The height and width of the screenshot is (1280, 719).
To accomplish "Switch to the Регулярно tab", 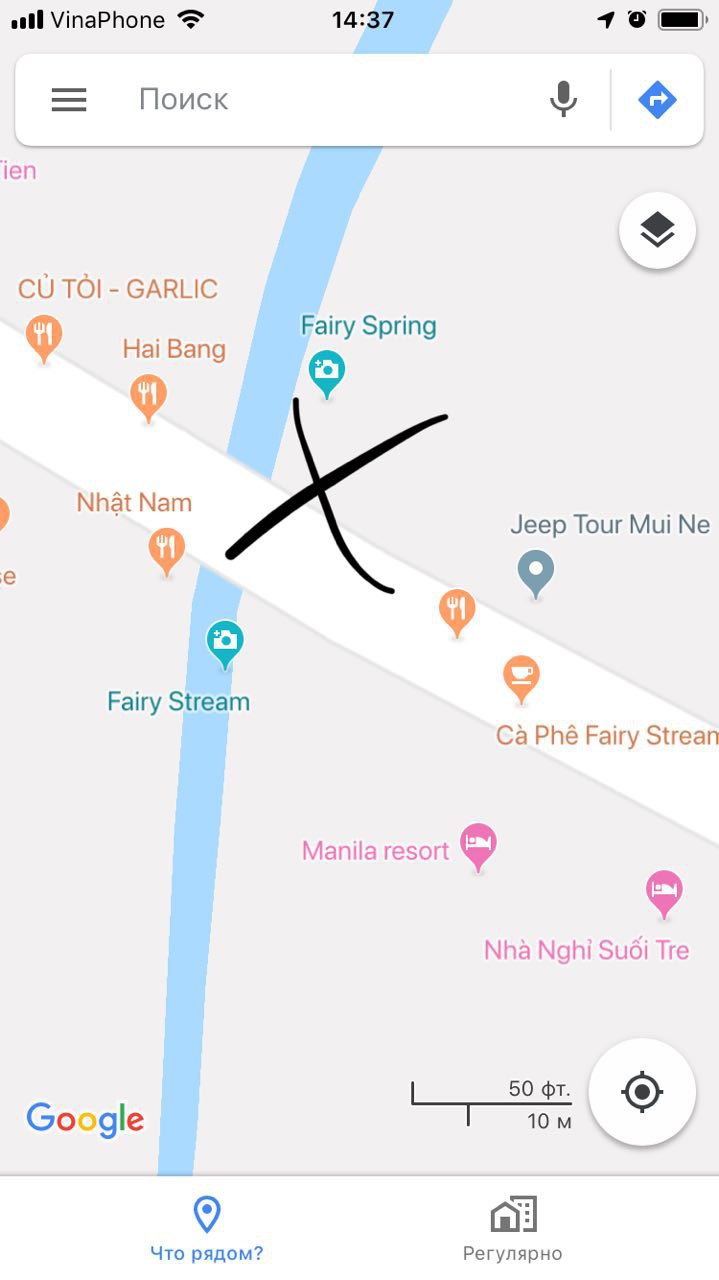I will (513, 1229).
